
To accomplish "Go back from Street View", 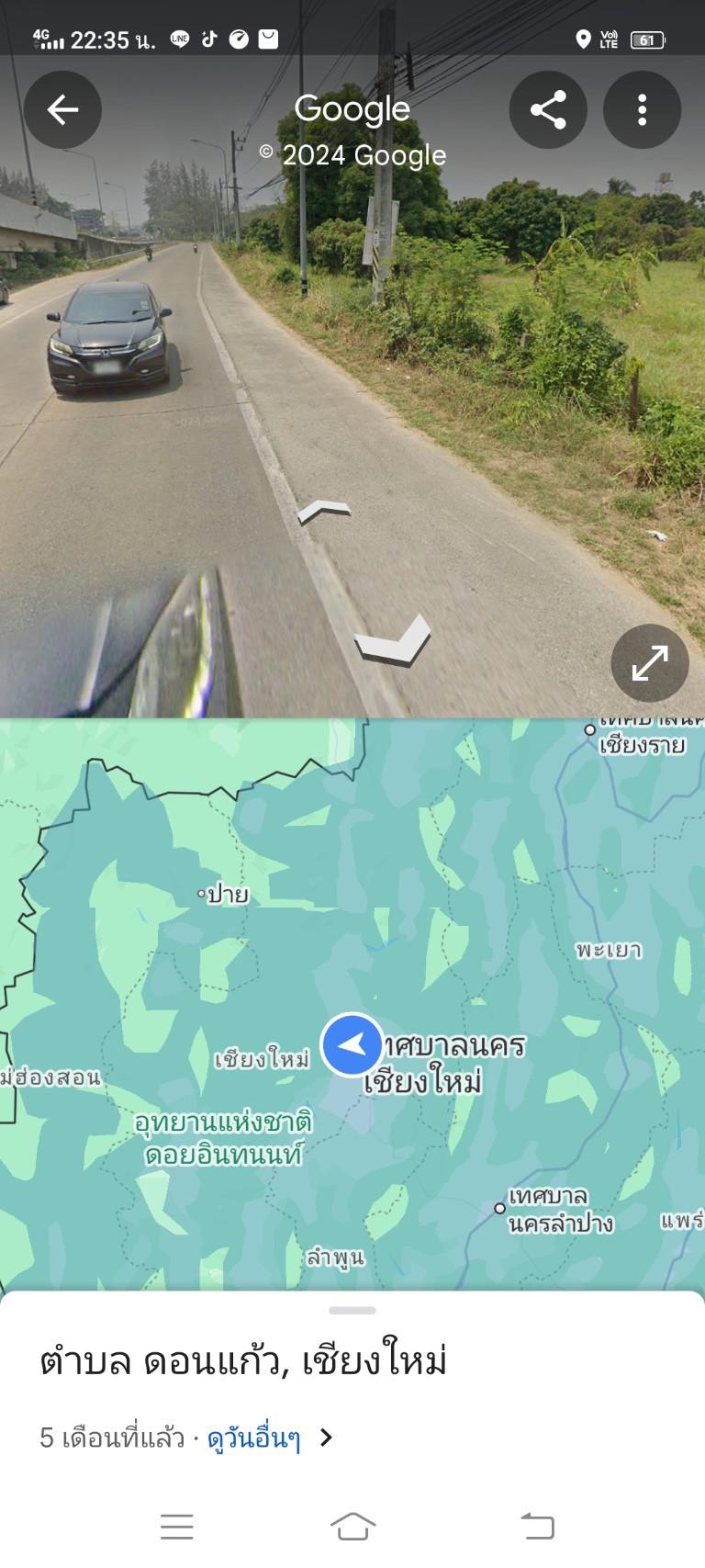I will [x=62, y=110].
